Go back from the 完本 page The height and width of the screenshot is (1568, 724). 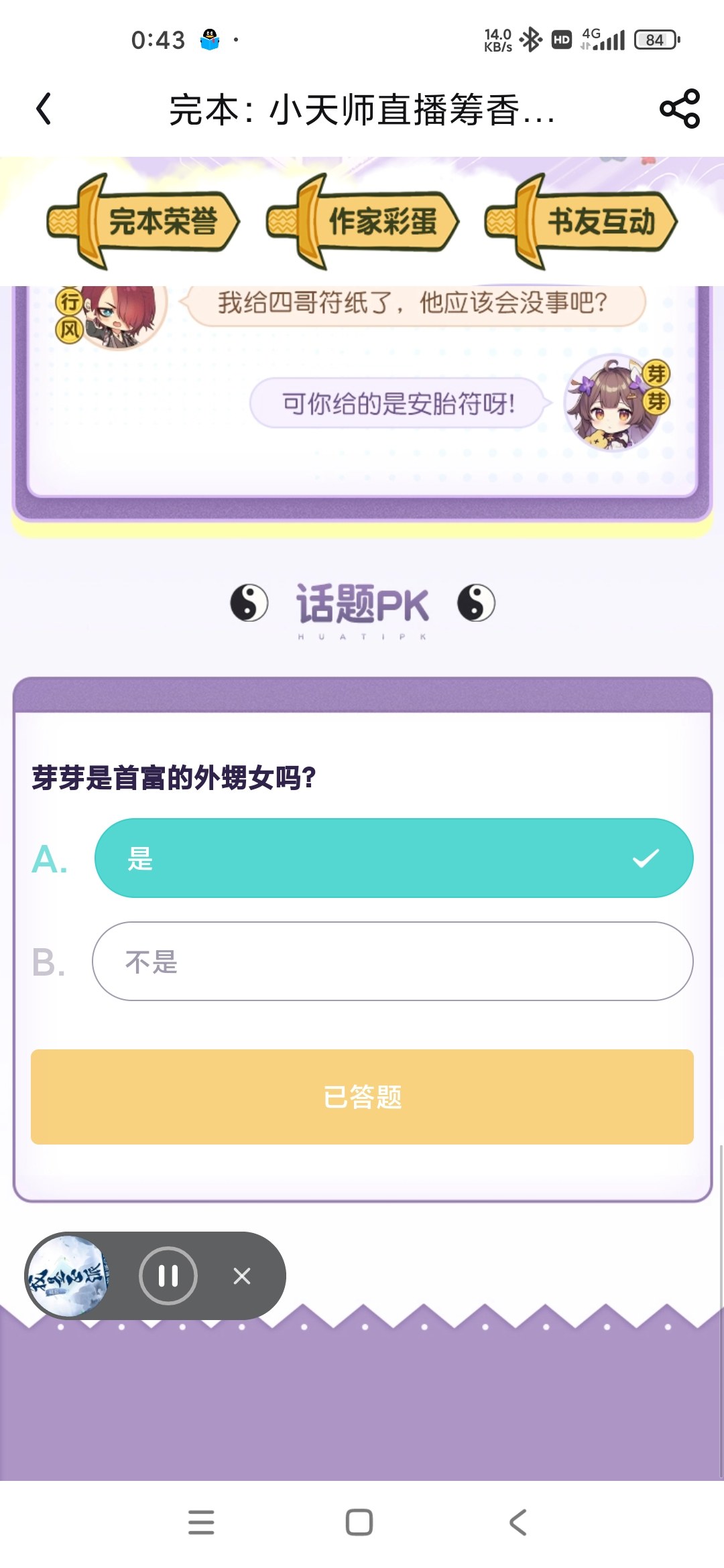point(44,109)
